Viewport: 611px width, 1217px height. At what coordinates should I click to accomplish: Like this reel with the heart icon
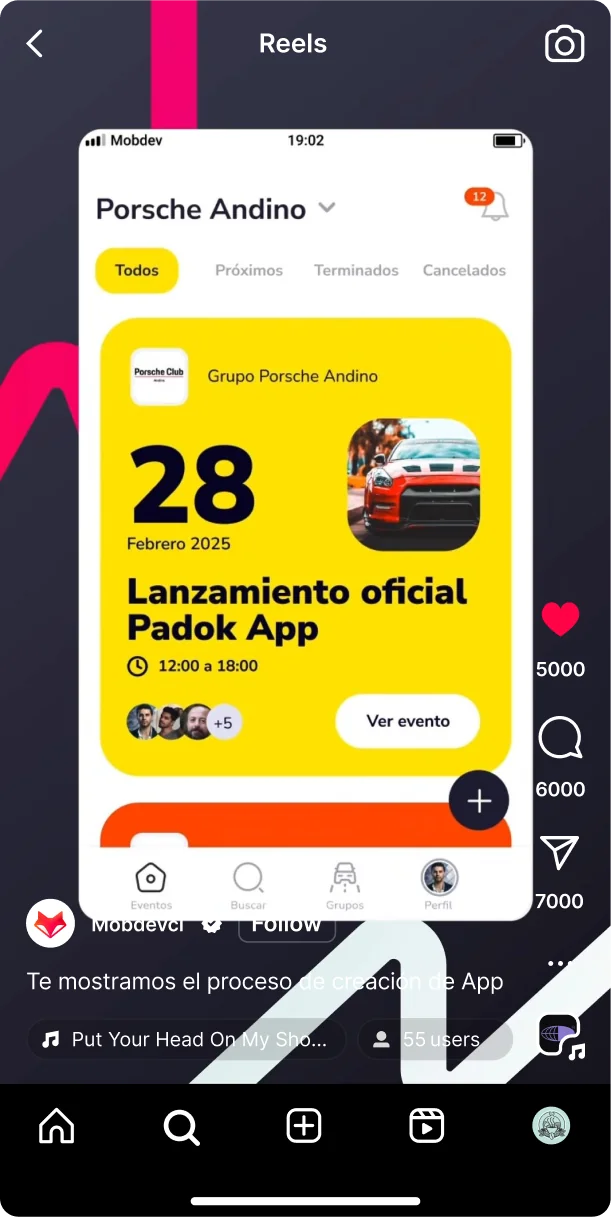tap(560, 620)
